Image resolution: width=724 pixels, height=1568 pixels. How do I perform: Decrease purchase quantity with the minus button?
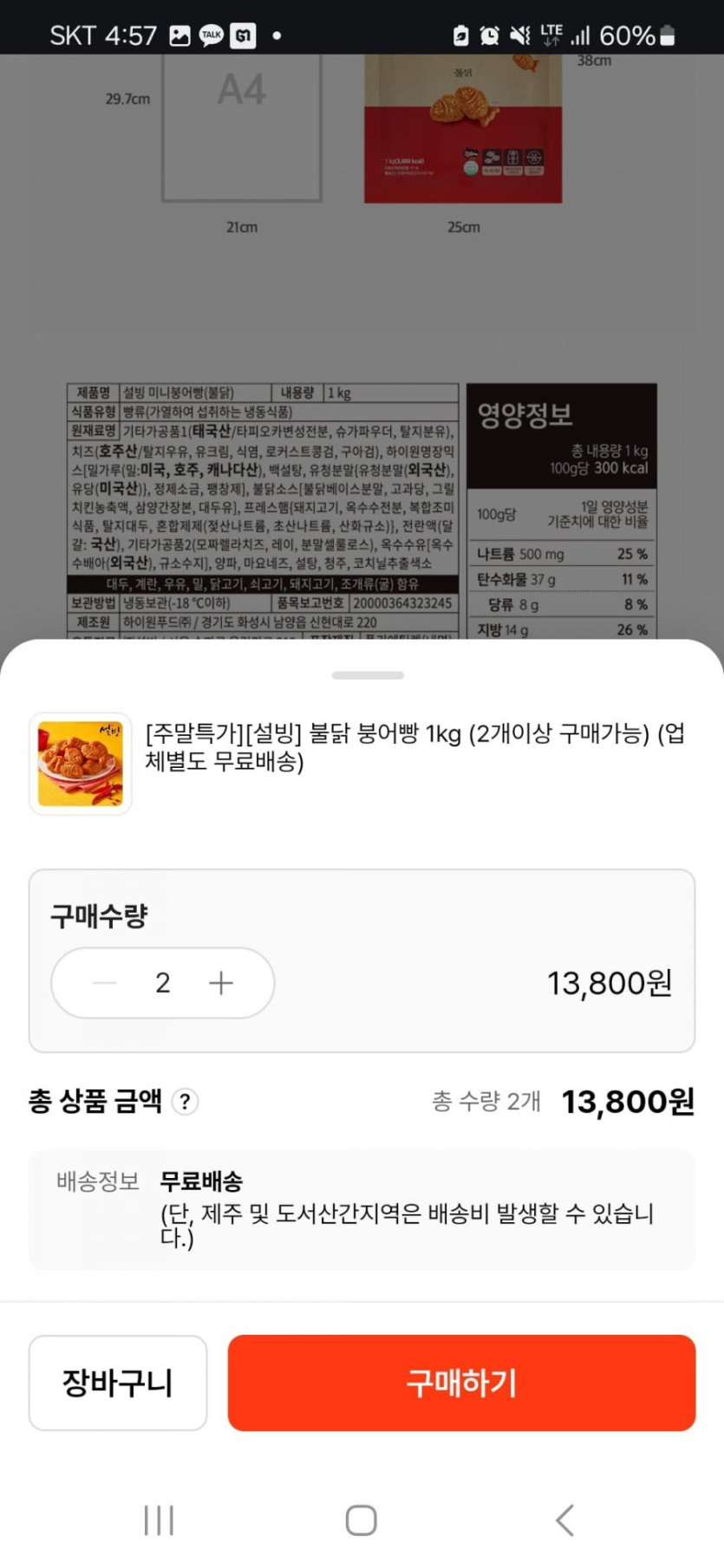(105, 983)
